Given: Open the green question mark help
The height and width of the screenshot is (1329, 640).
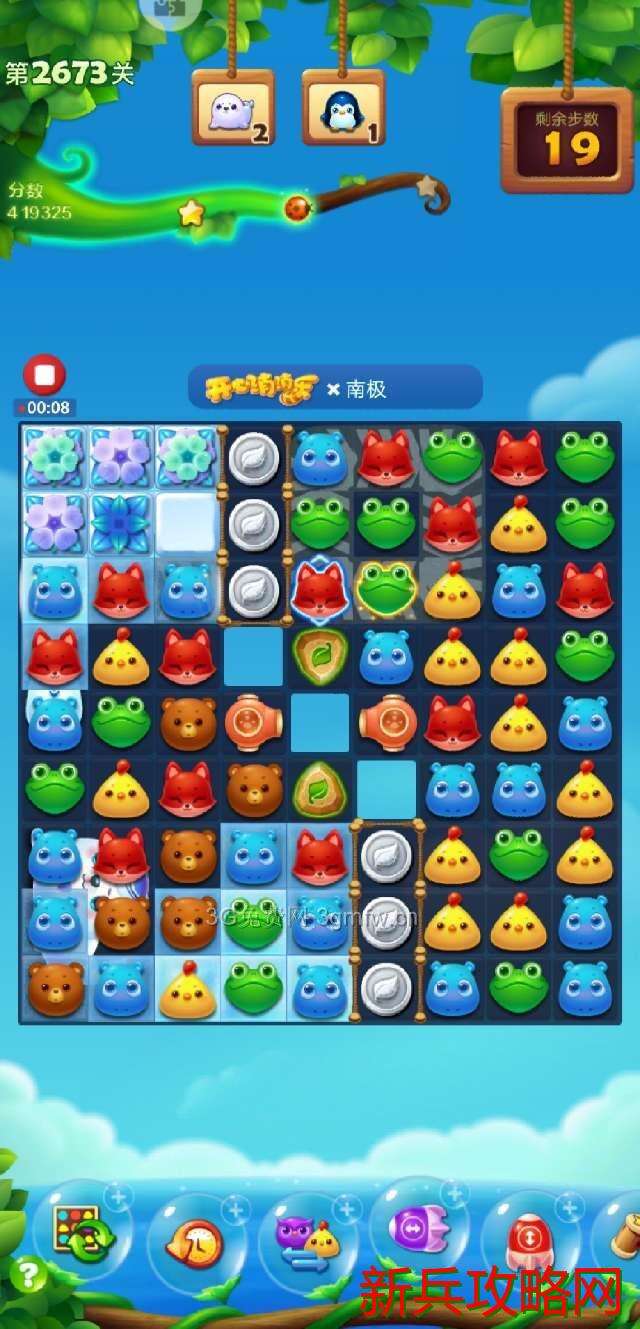Looking at the screenshot, I should tap(28, 1274).
